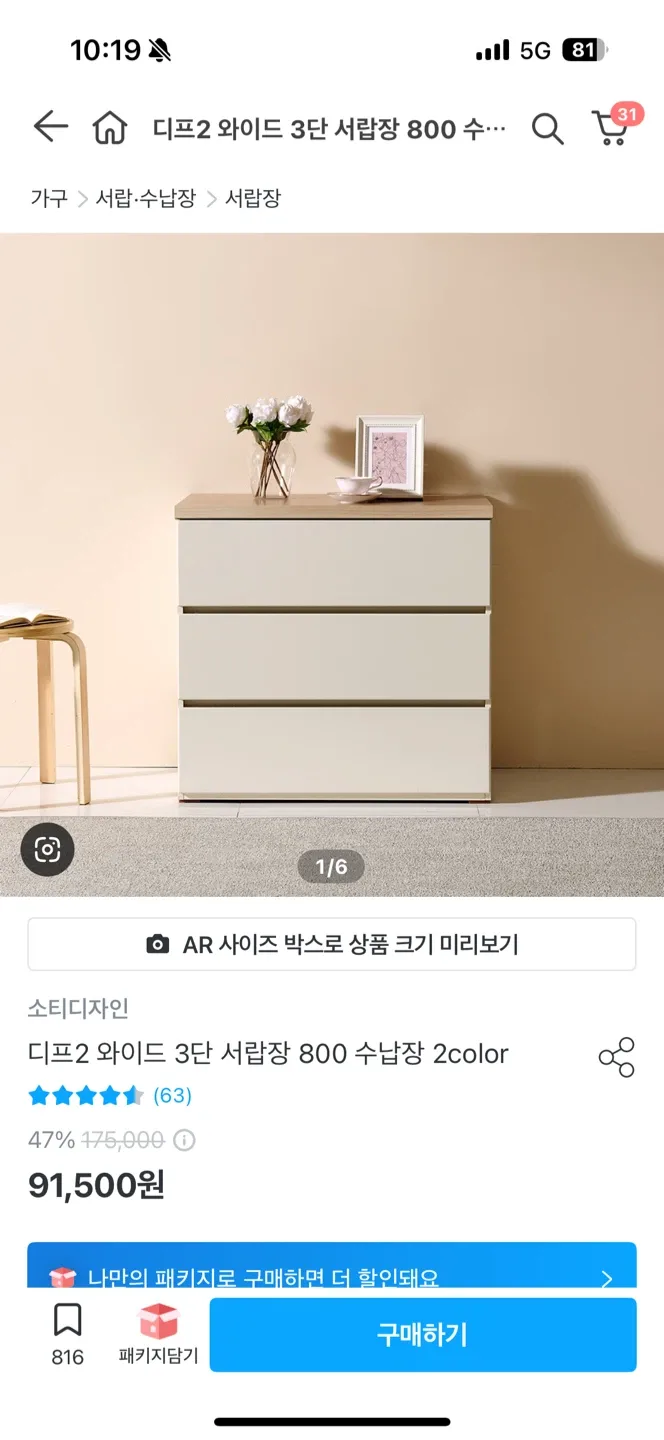View the 63 customer reviews
This screenshot has width=664, height=1440.
[x=171, y=1096]
